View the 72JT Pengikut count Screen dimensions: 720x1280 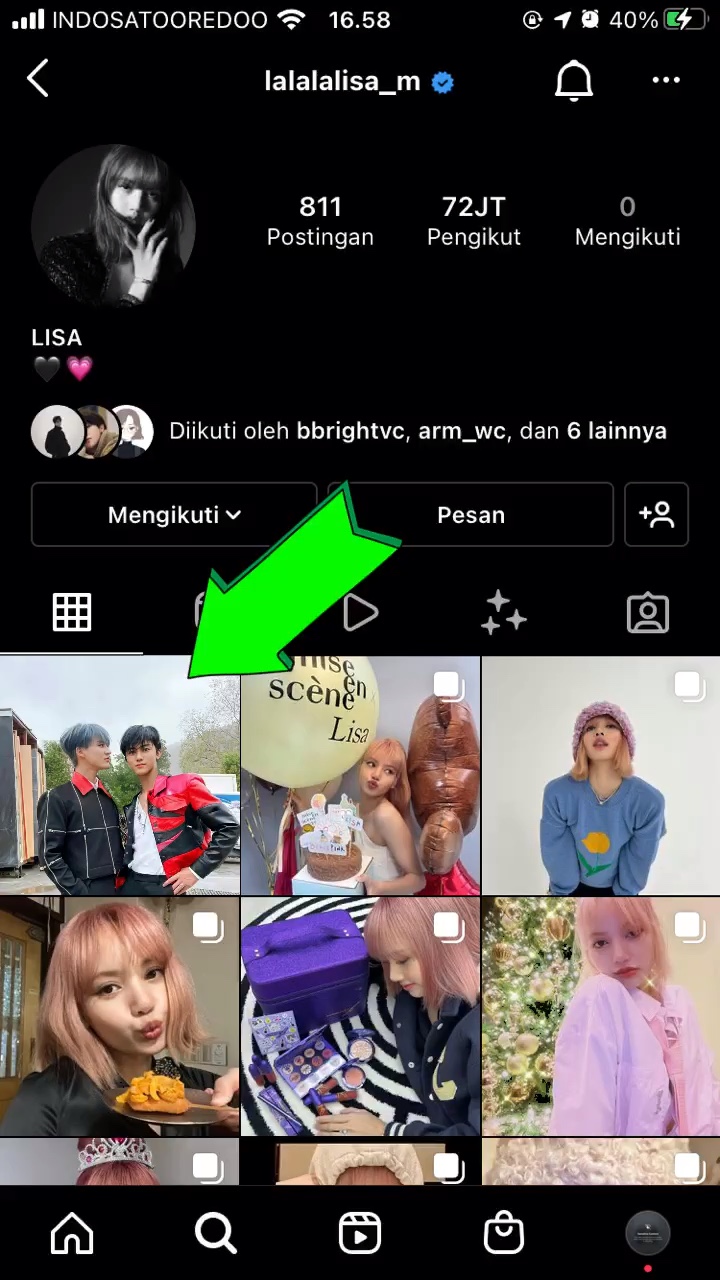pyautogui.click(x=474, y=220)
